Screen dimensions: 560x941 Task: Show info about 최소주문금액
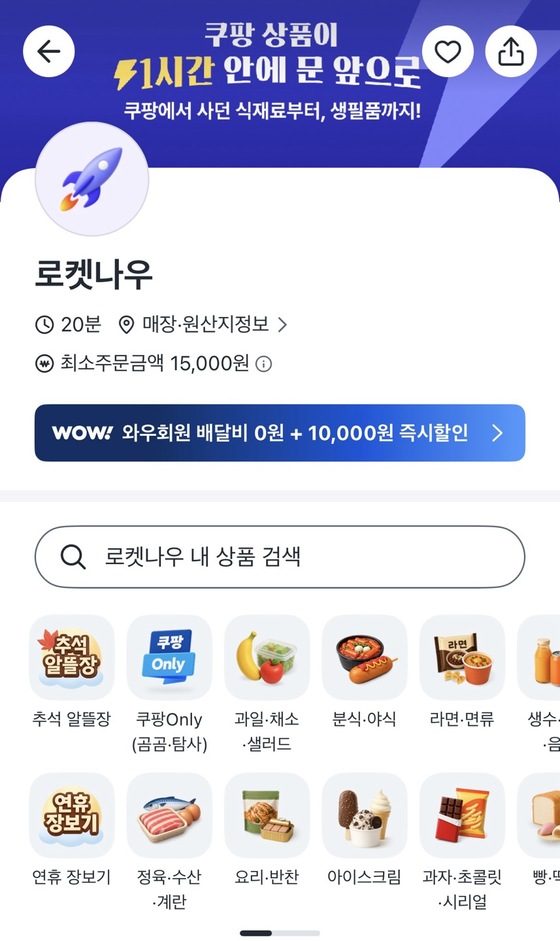click(x=263, y=364)
